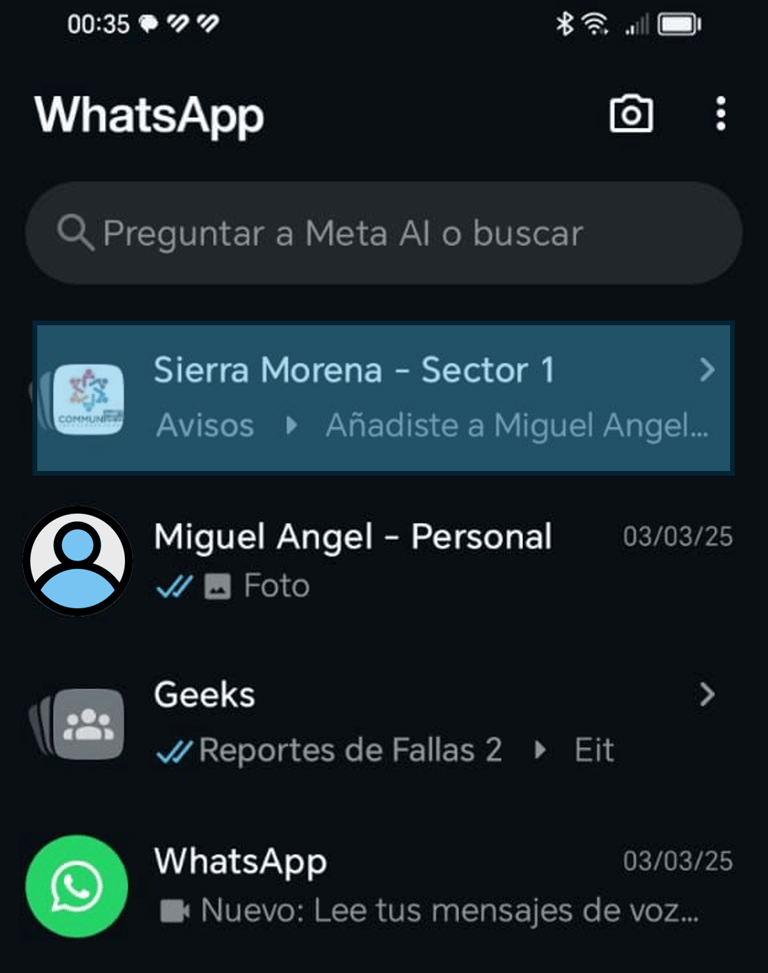Screen dimensions: 768x973
Task: Open the official WhatsApp chat
Action: click(x=400, y=885)
